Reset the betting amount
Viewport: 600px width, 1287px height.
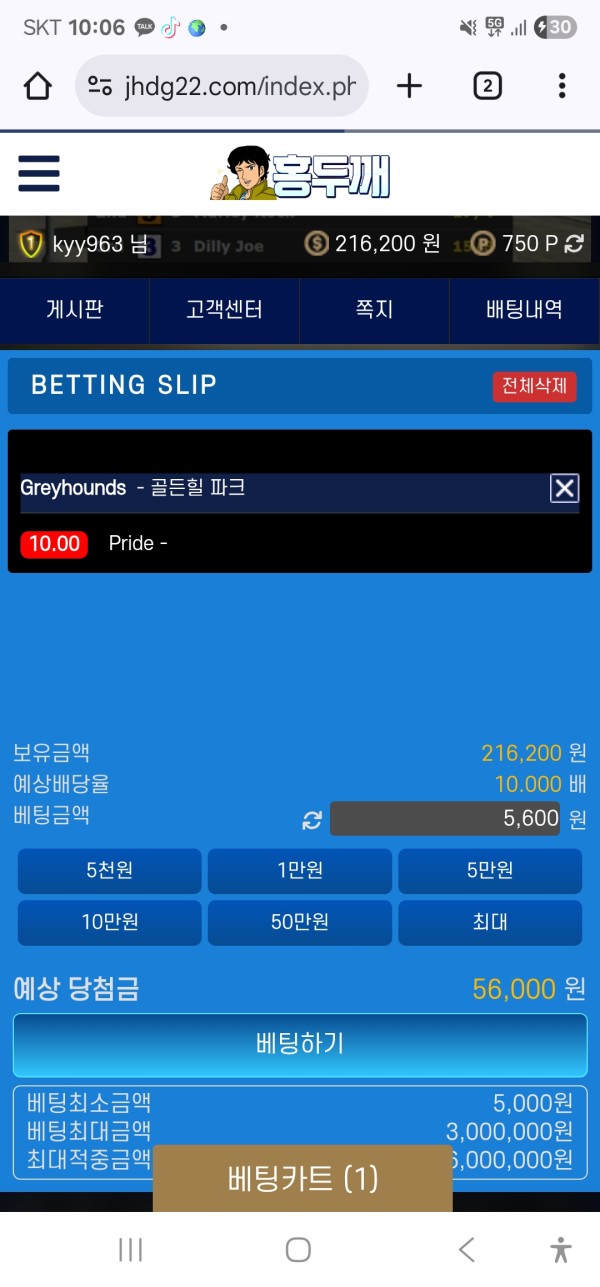(312, 820)
